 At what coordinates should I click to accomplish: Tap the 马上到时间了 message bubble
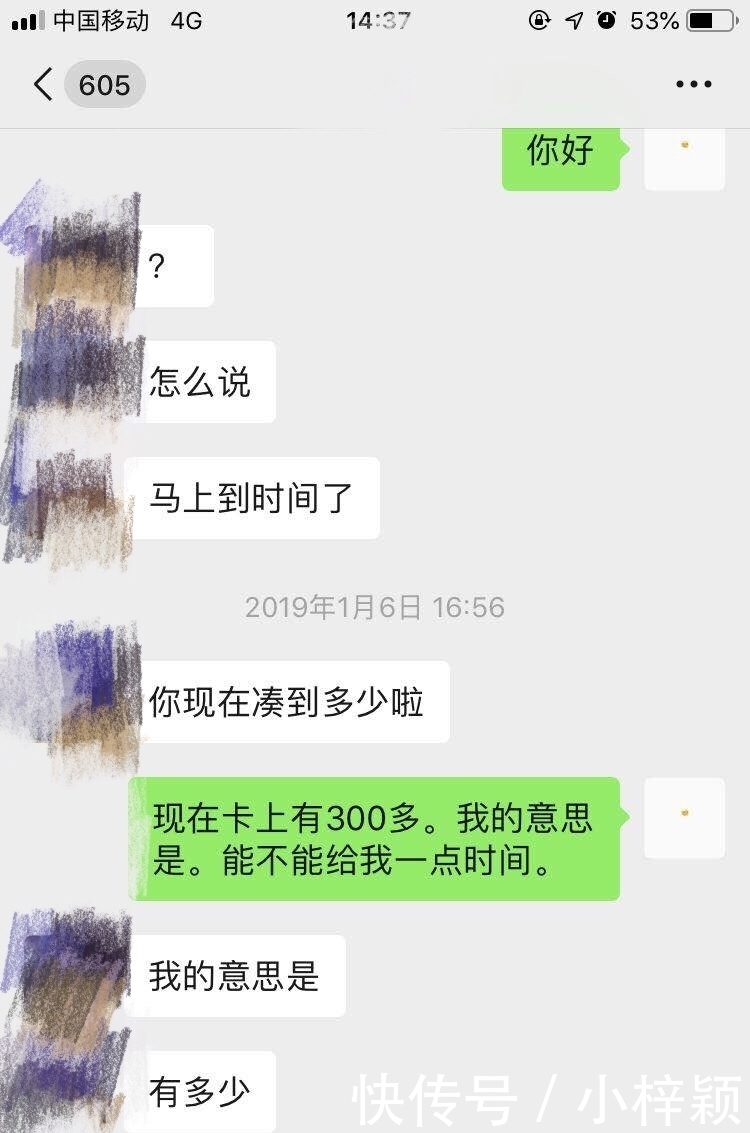[253, 498]
